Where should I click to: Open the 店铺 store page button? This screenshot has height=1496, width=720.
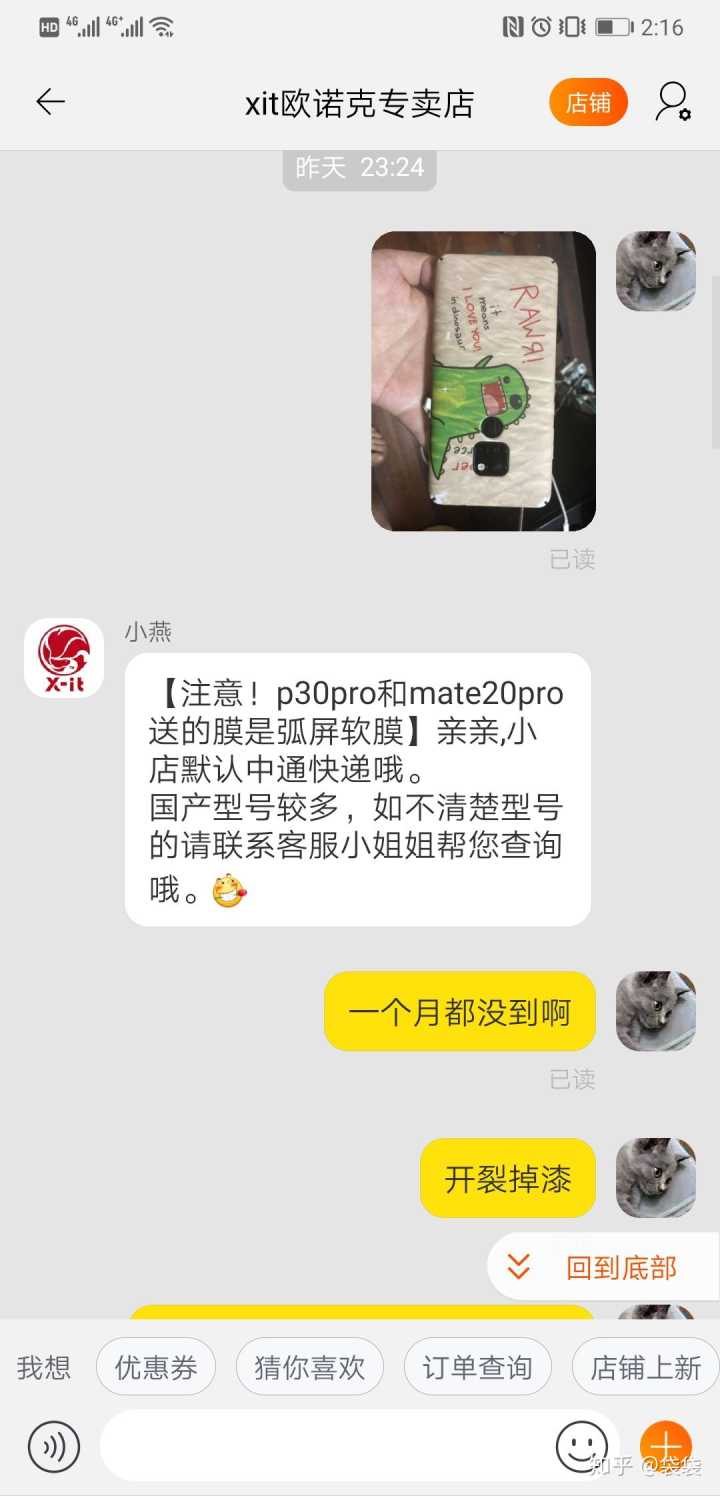point(588,103)
